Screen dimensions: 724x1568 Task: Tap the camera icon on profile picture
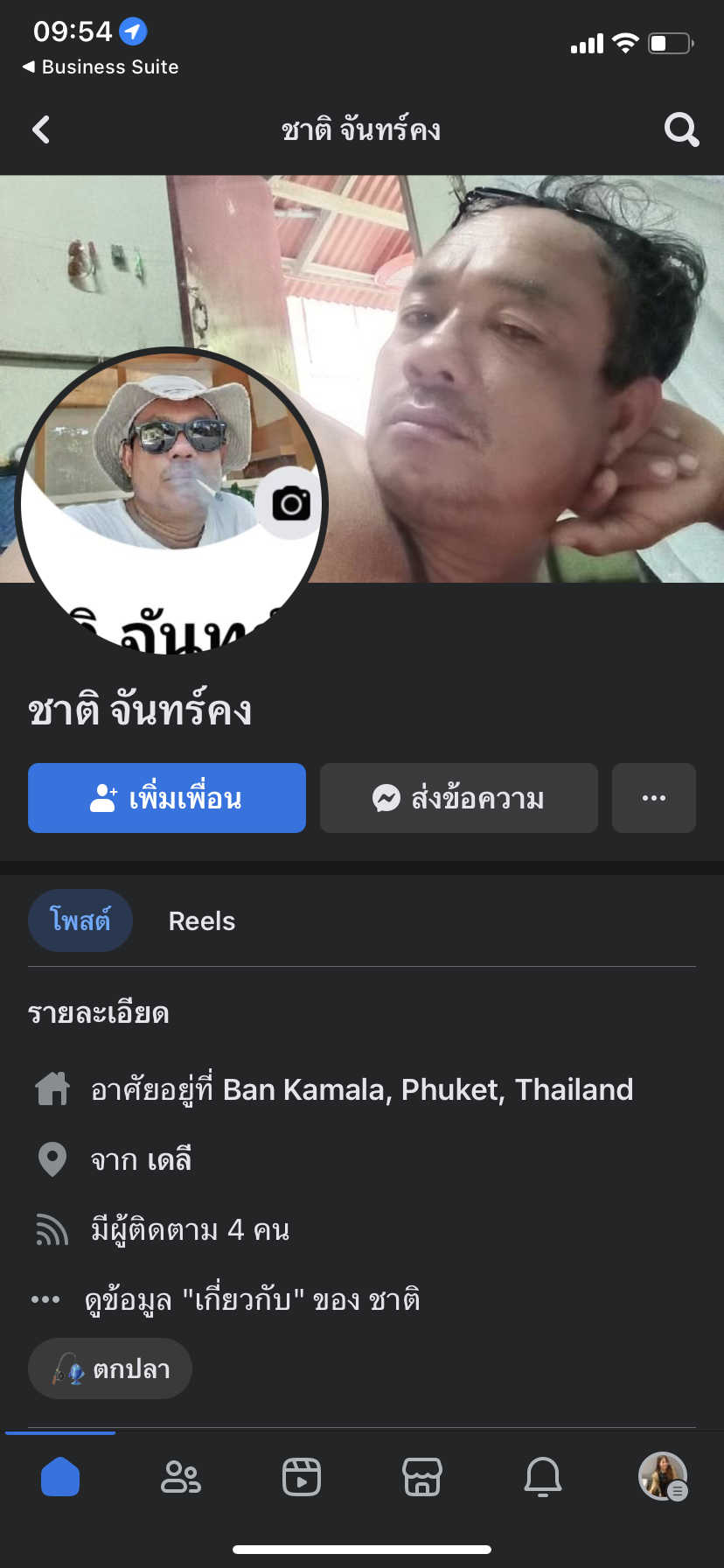tap(291, 504)
